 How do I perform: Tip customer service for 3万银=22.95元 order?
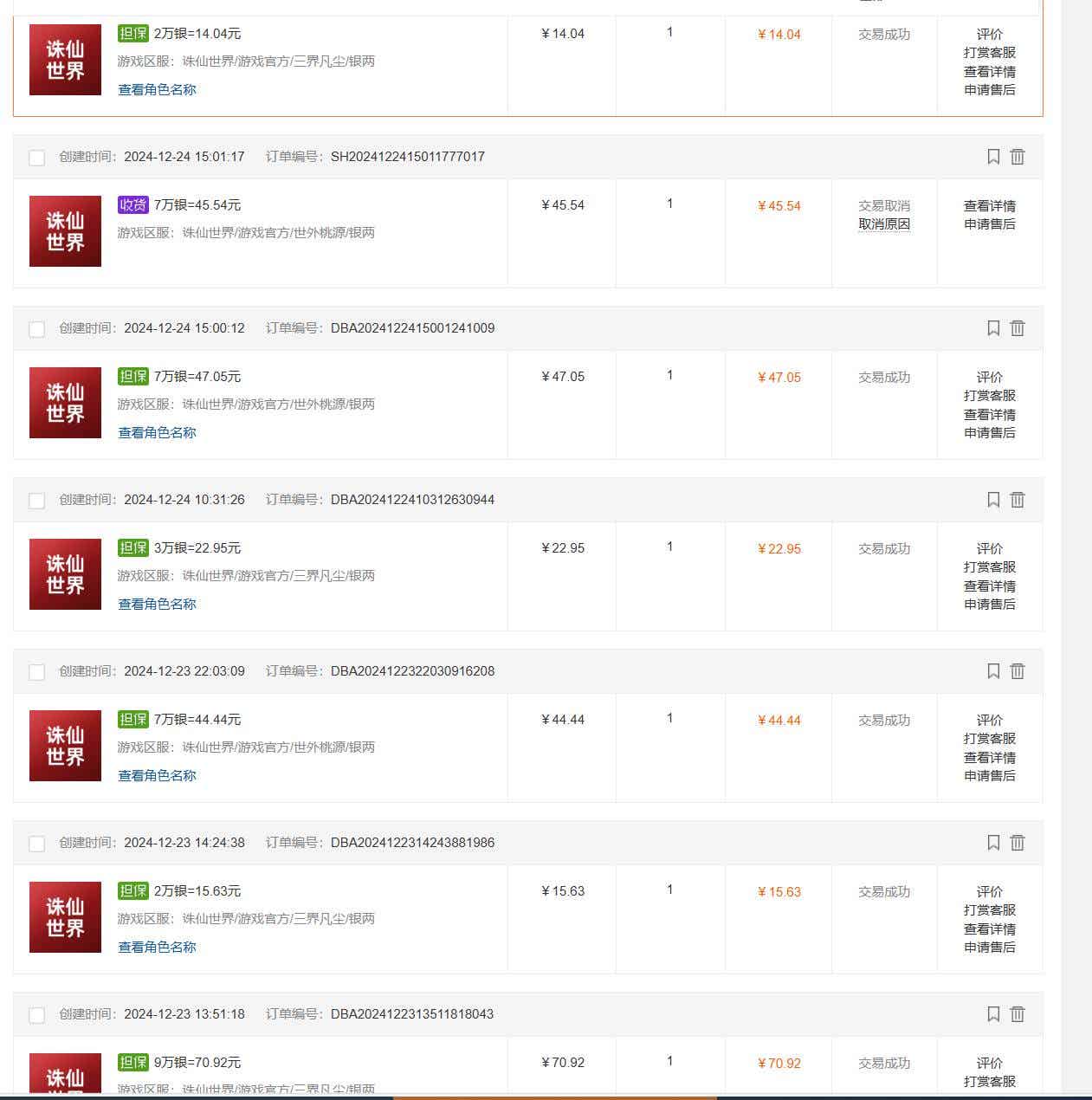tap(989, 567)
